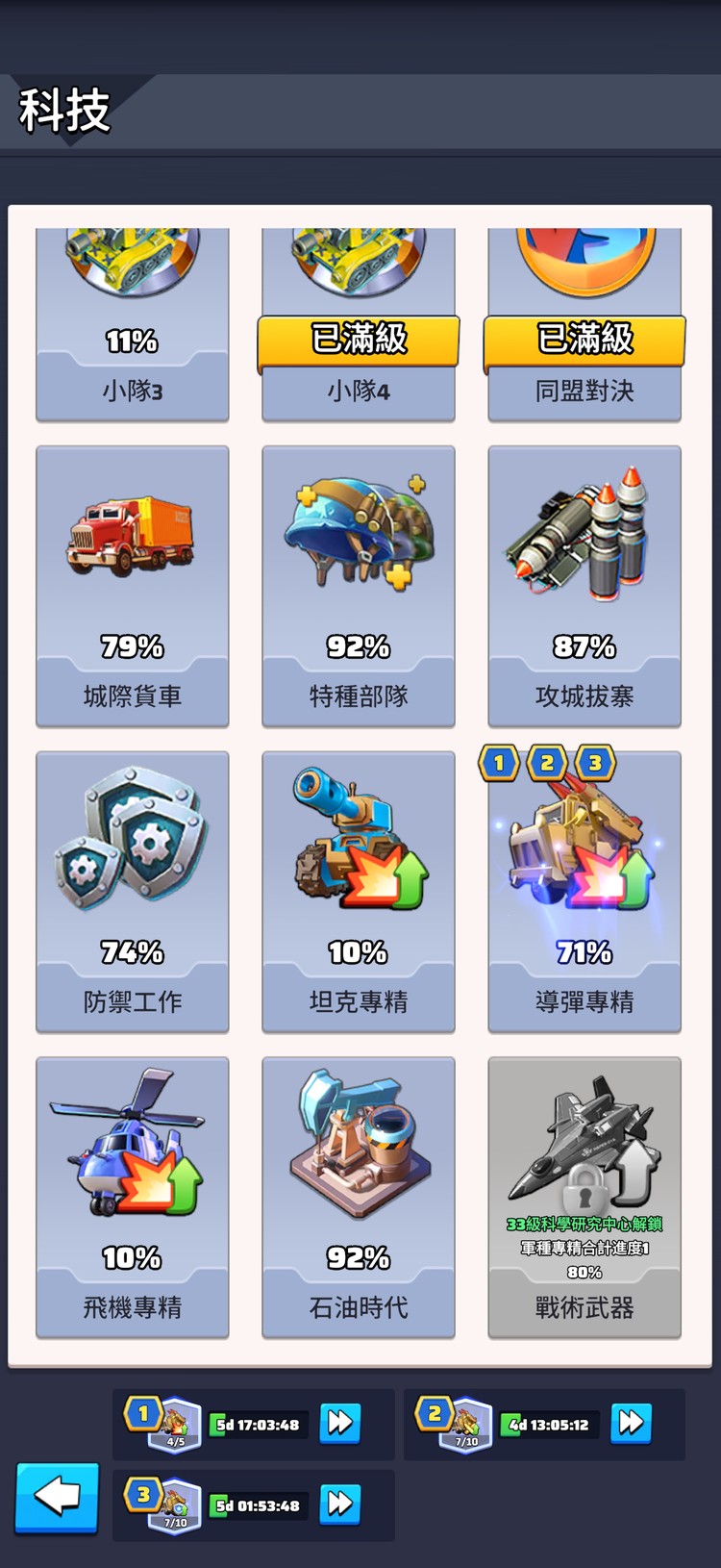Tap the blue back arrow button
721x1568 pixels.
coord(57,1496)
